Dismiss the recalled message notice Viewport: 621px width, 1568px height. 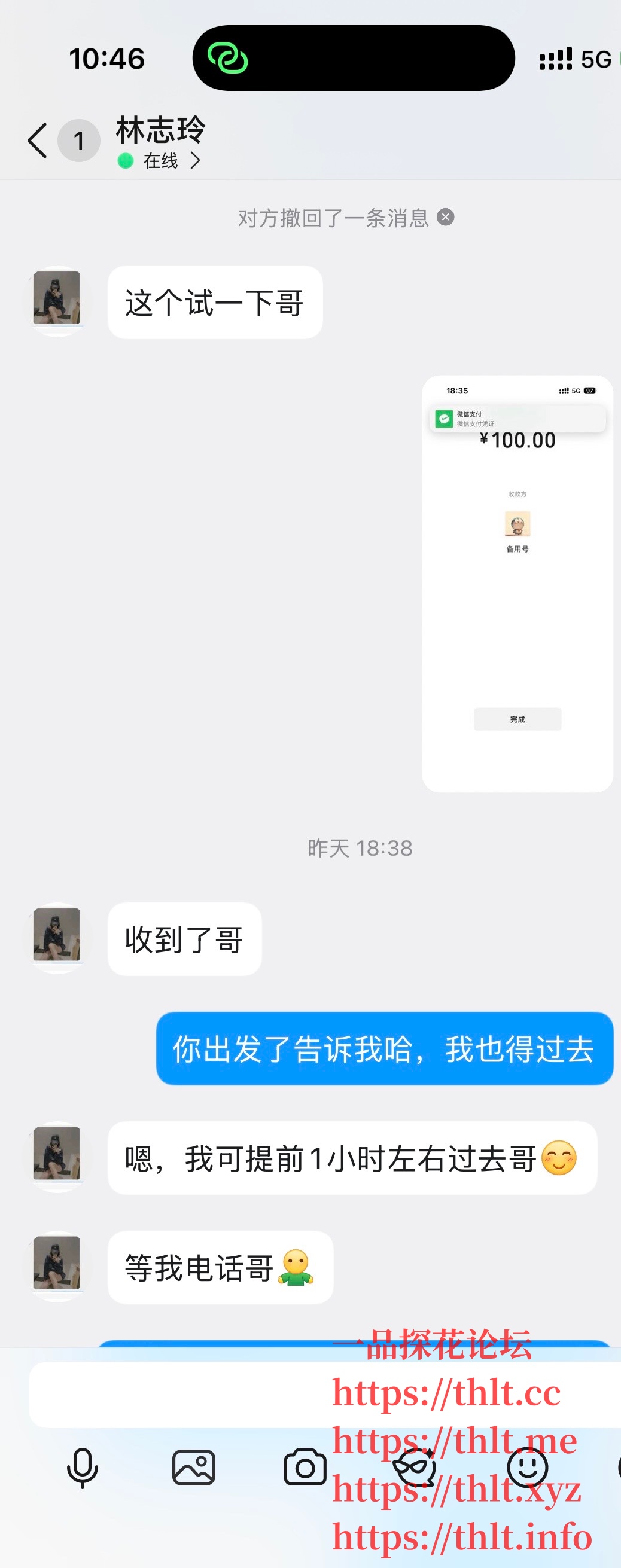point(446,217)
